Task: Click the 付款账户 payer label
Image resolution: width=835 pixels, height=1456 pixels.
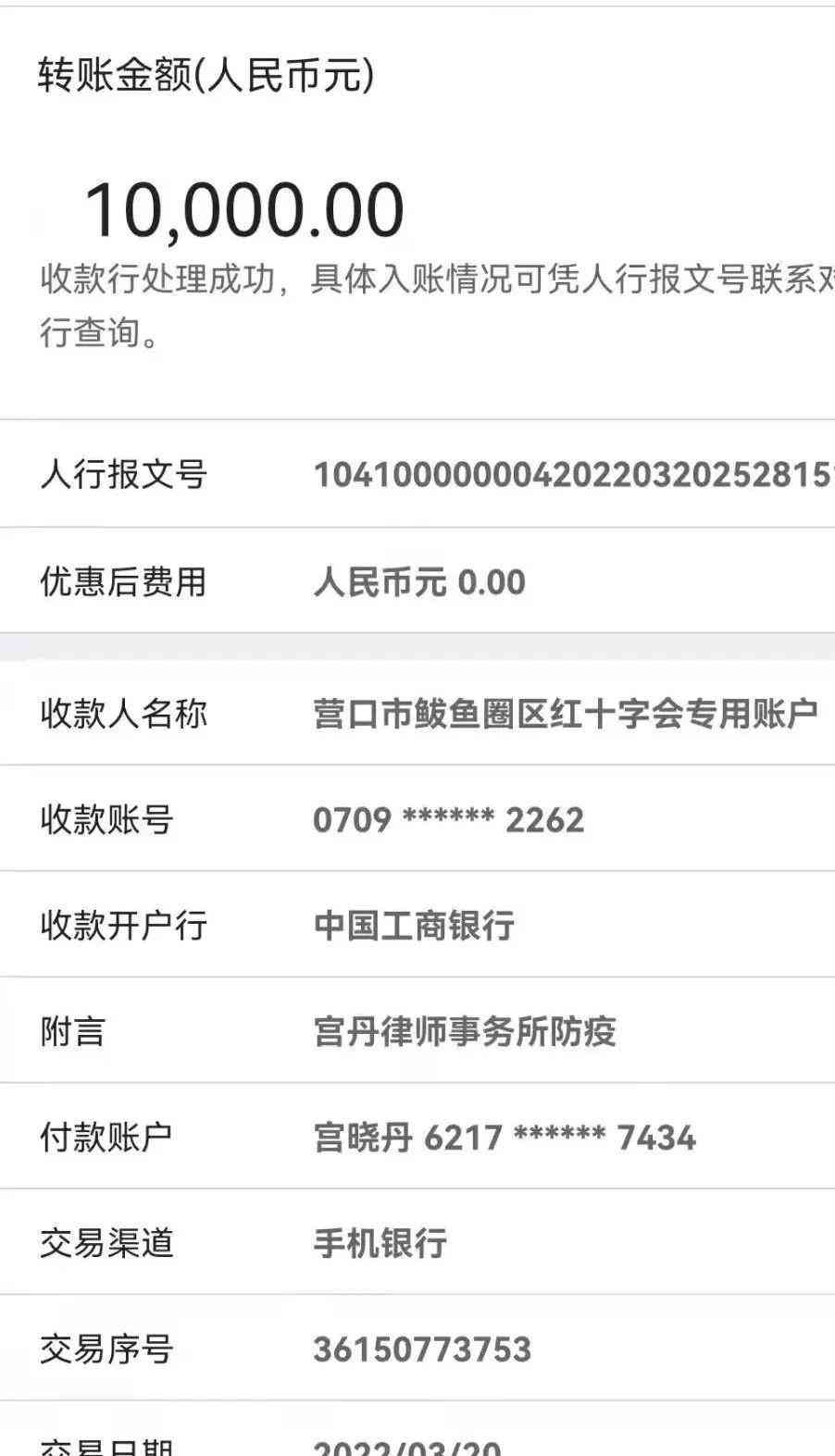Action: point(106,1135)
